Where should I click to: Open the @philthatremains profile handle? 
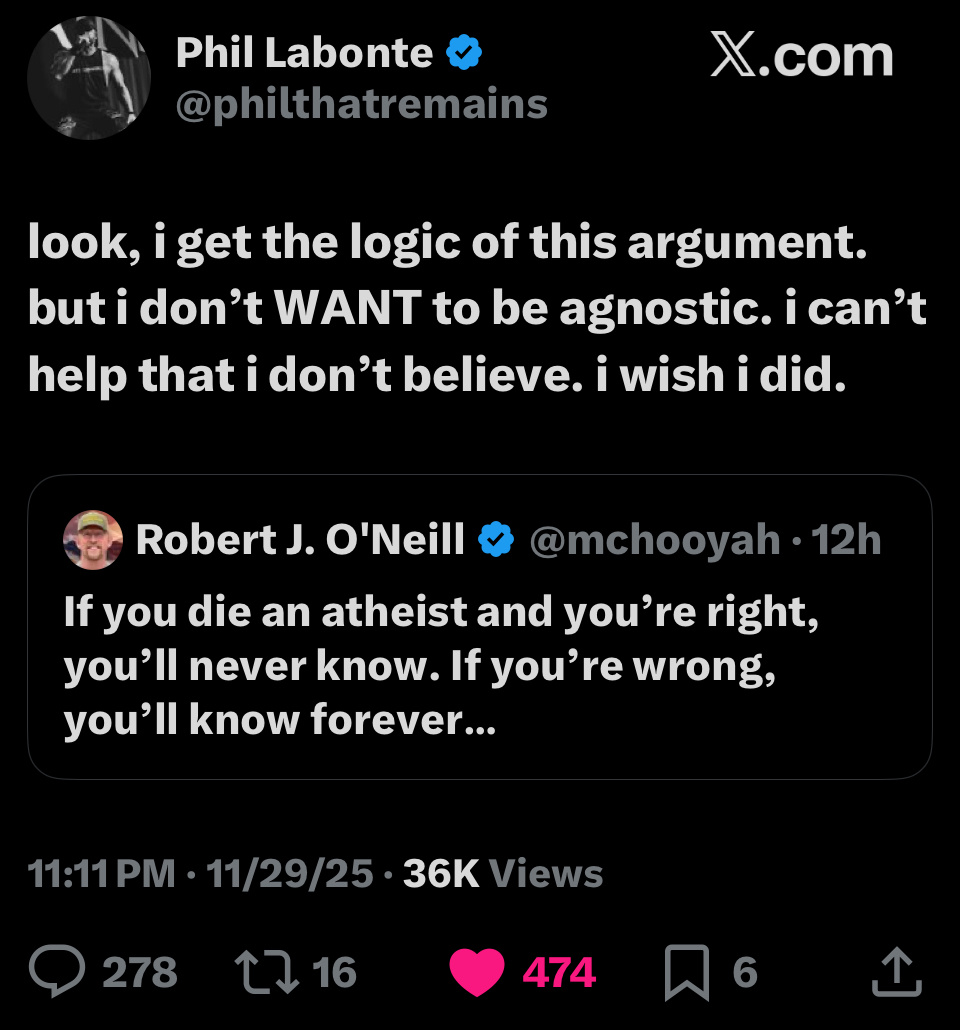tap(361, 104)
